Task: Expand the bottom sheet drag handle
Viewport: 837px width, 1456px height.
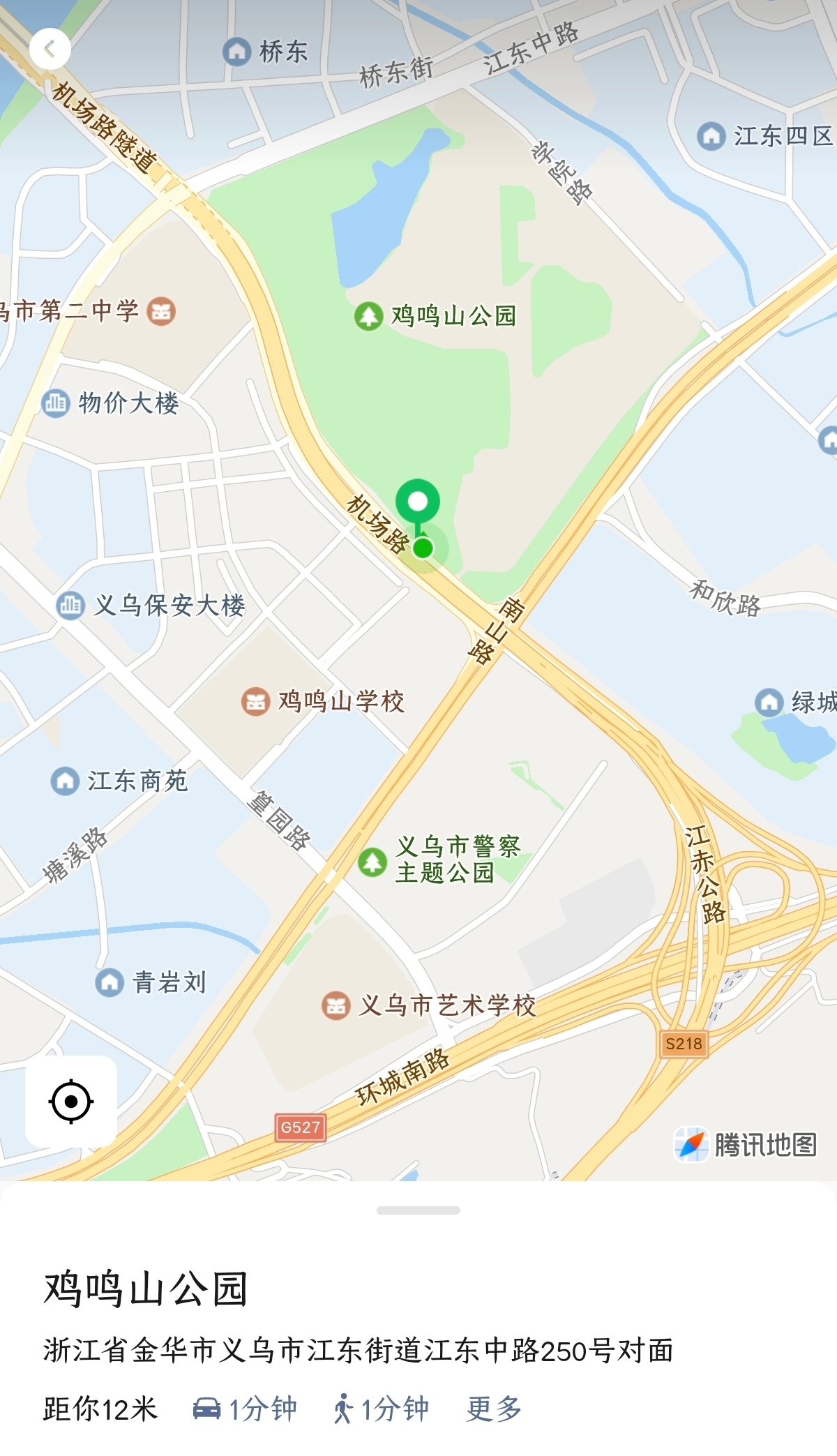Action: pyautogui.click(x=418, y=1210)
